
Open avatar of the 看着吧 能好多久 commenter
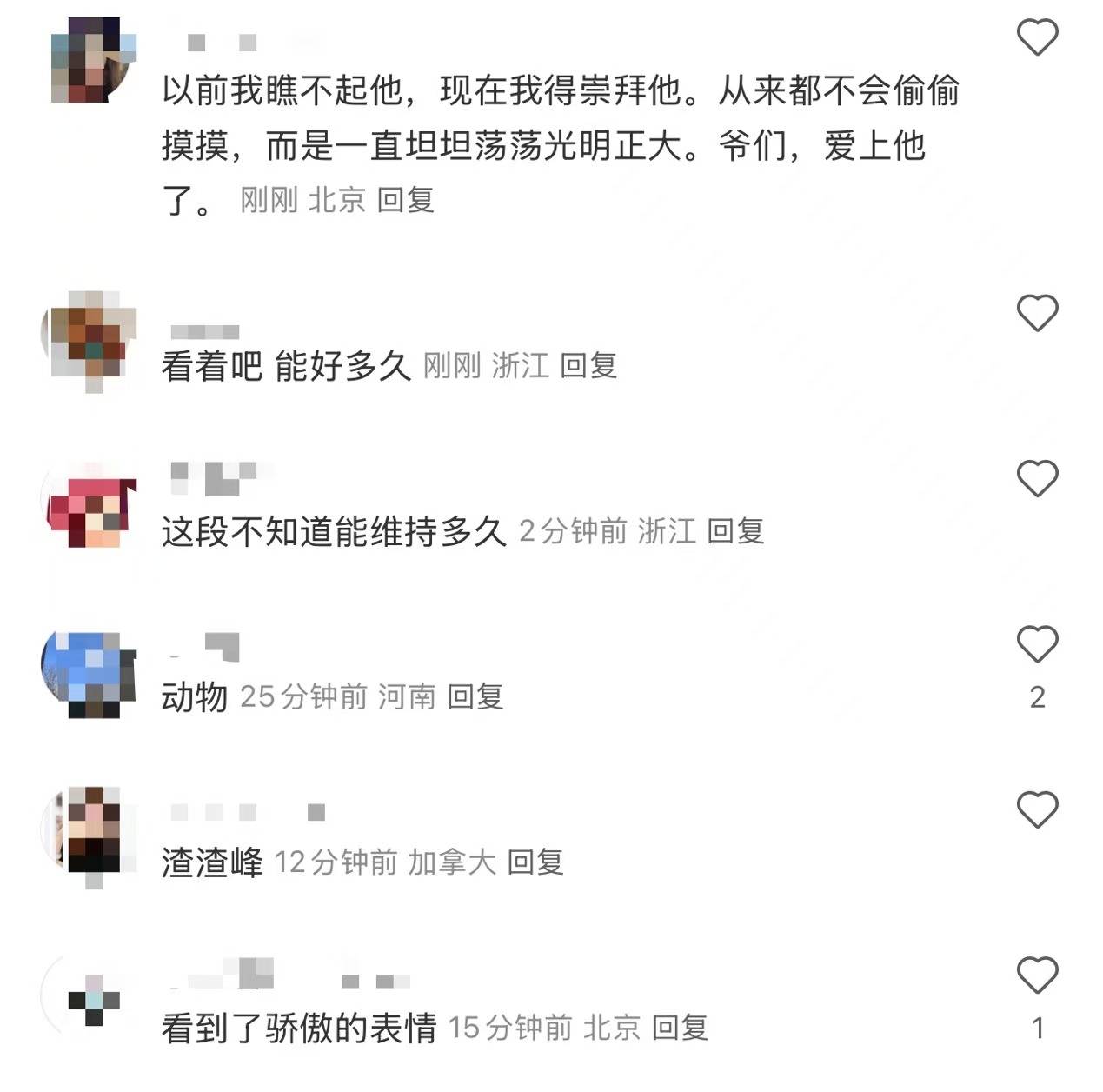(90, 339)
